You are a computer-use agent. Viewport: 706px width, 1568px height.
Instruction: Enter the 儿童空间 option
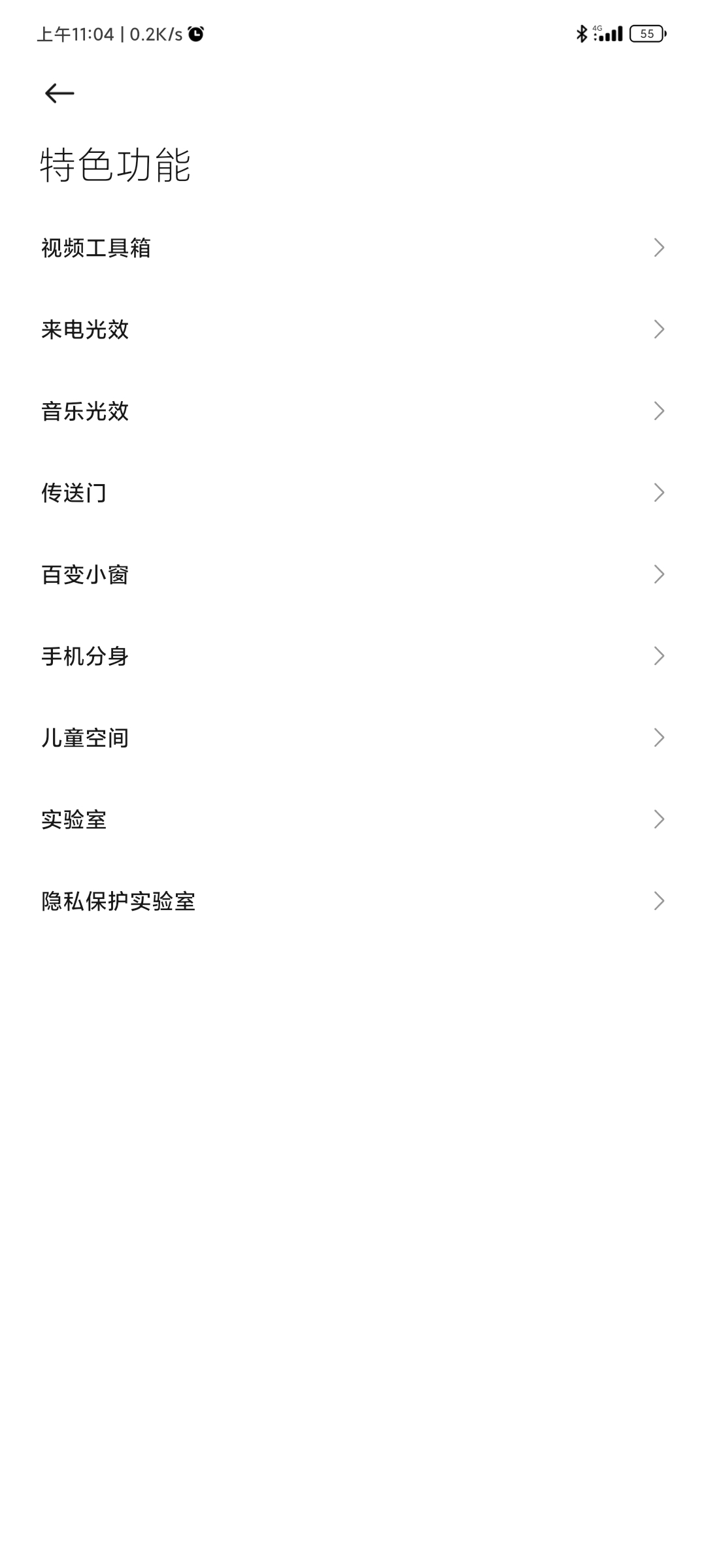pyautogui.click(x=353, y=738)
